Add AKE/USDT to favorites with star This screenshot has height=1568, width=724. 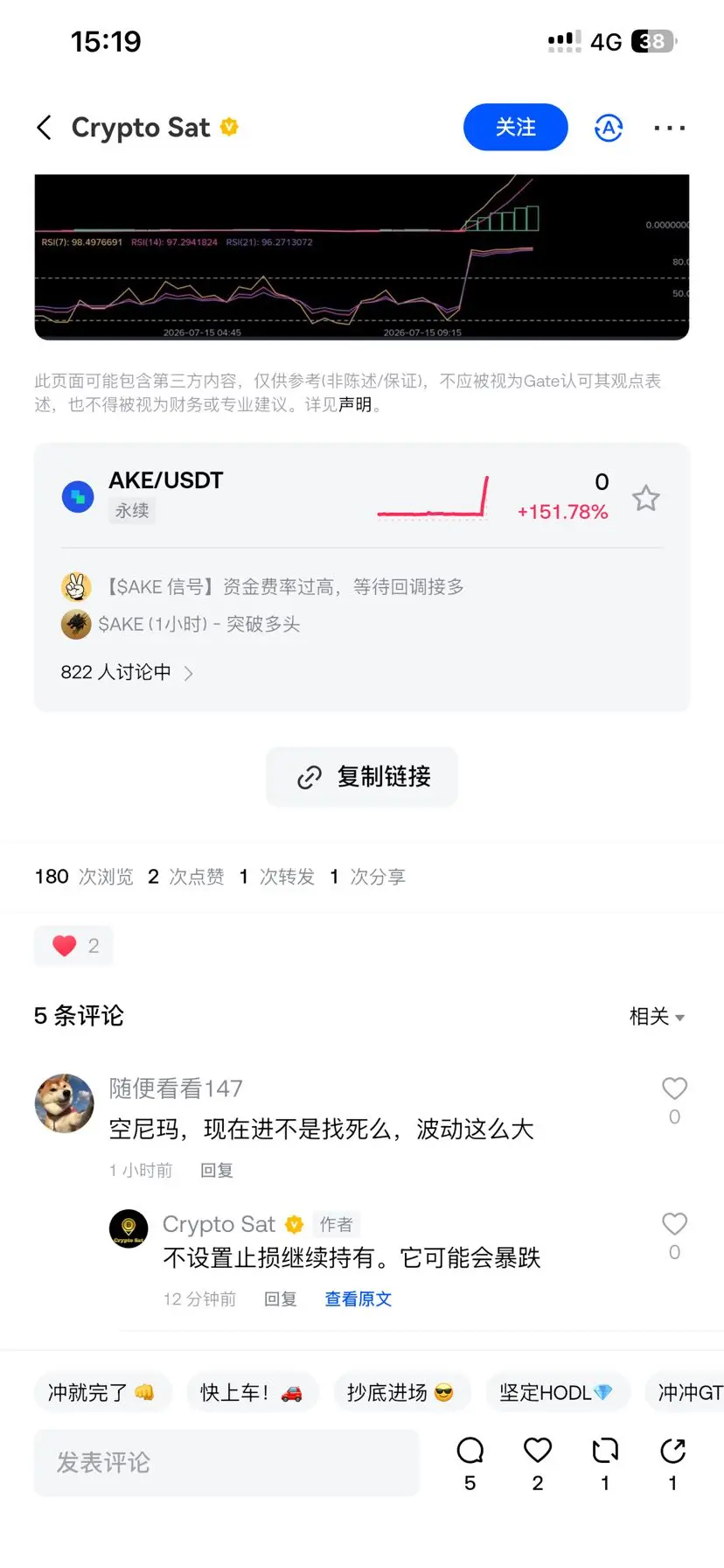tap(646, 498)
